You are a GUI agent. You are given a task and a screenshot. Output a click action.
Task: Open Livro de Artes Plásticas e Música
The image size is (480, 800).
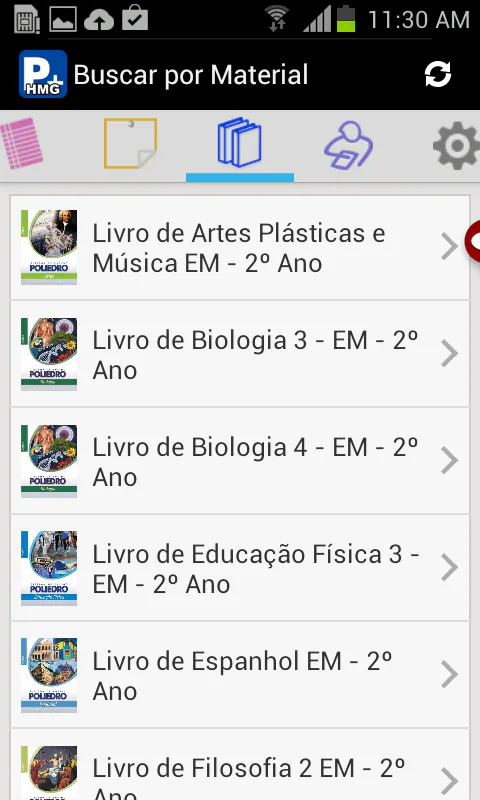click(x=240, y=247)
